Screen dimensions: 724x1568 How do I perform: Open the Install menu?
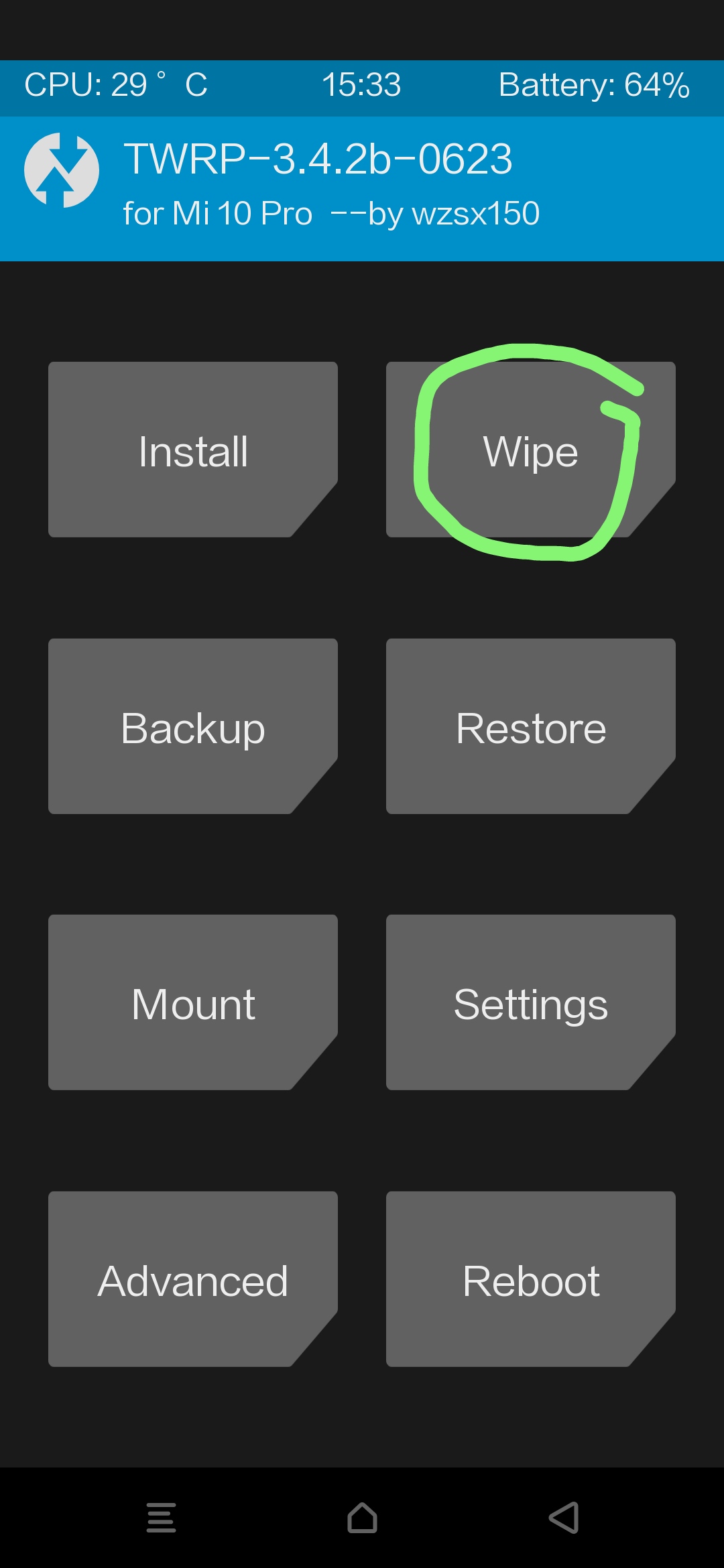193,450
